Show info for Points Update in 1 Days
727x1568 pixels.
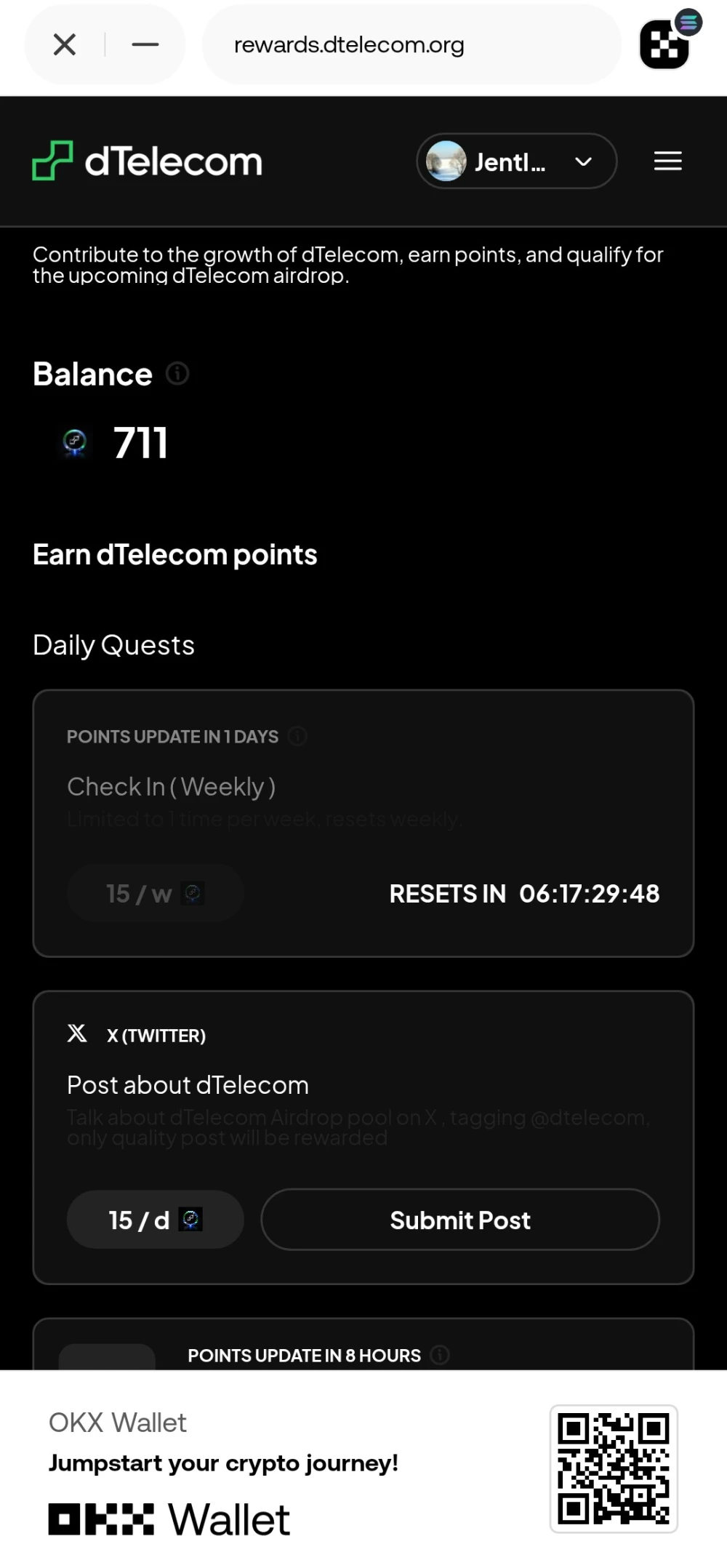[297, 736]
